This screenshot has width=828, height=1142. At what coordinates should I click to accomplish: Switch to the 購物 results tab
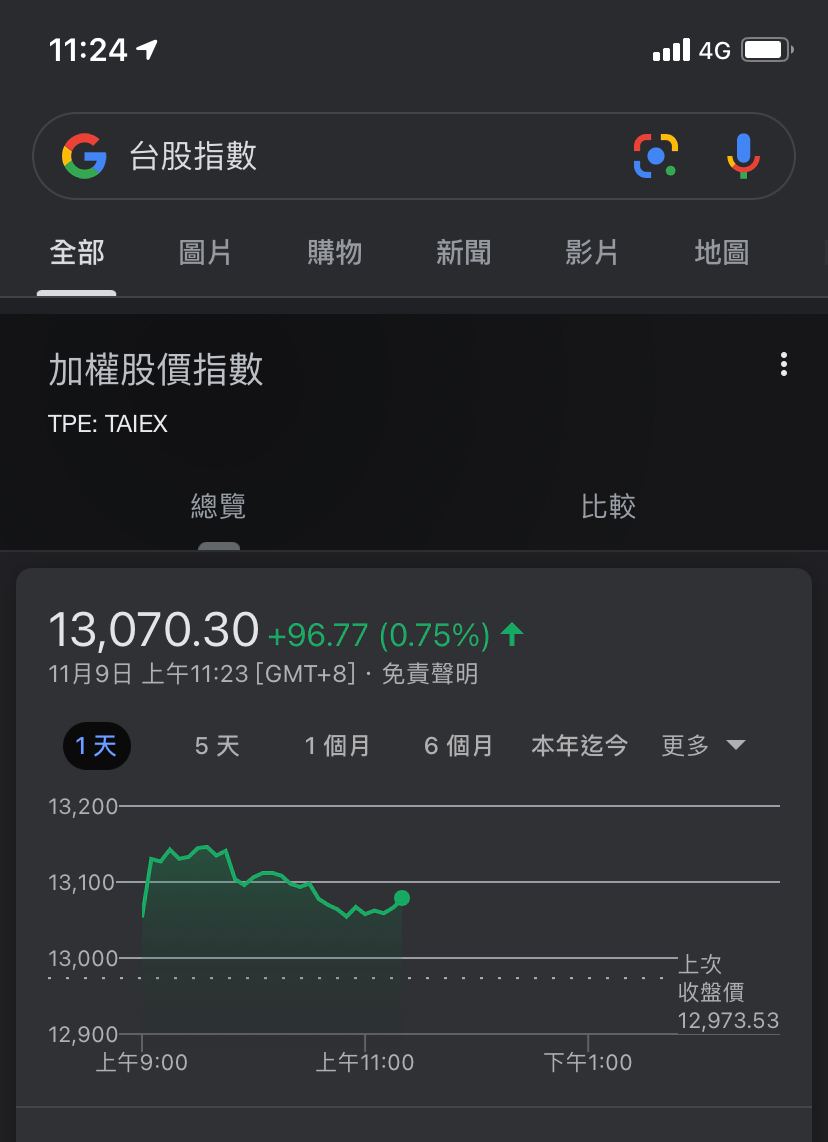pos(334,253)
